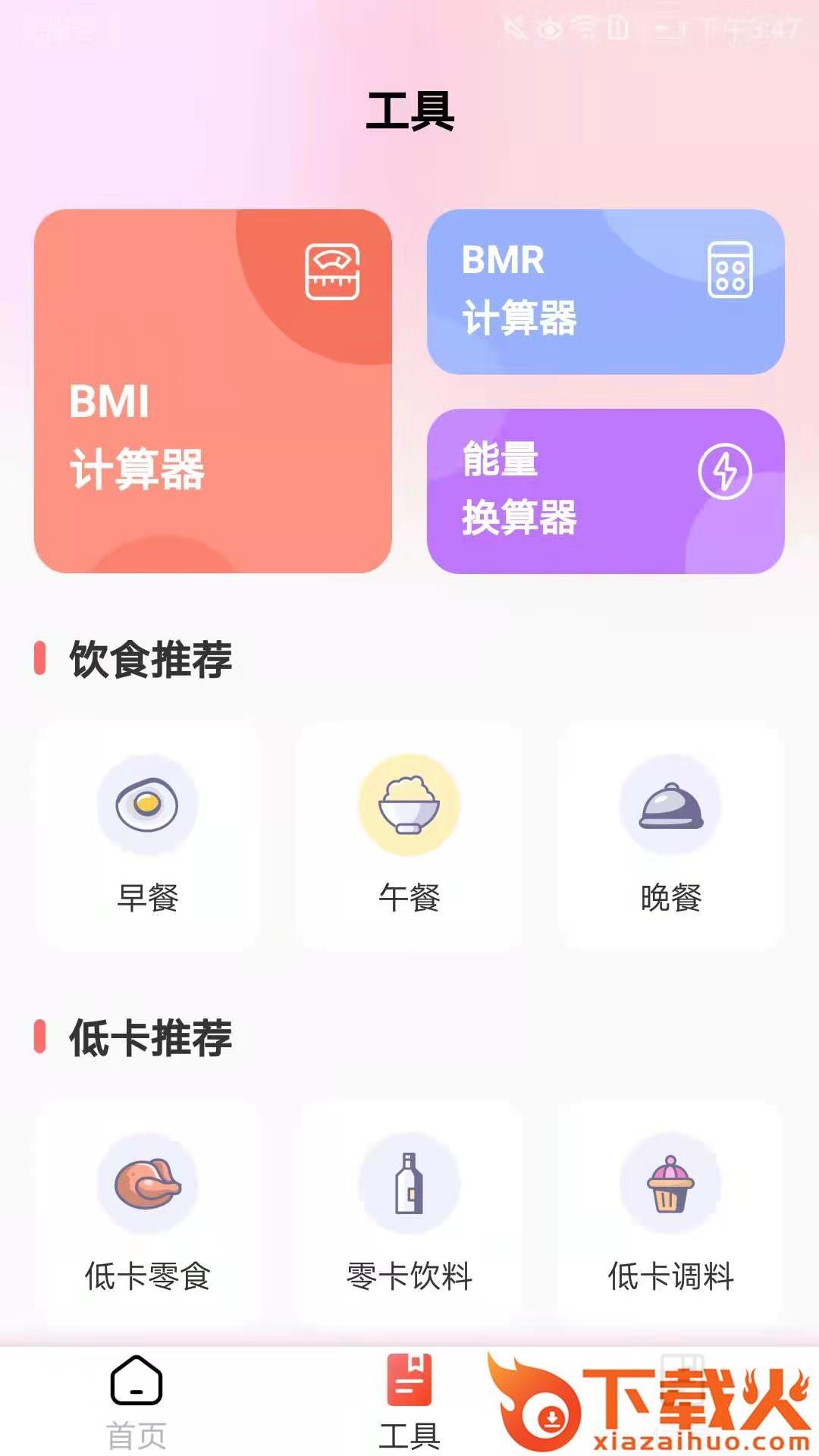View 早餐 breakfast recommendations

tap(148, 834)
